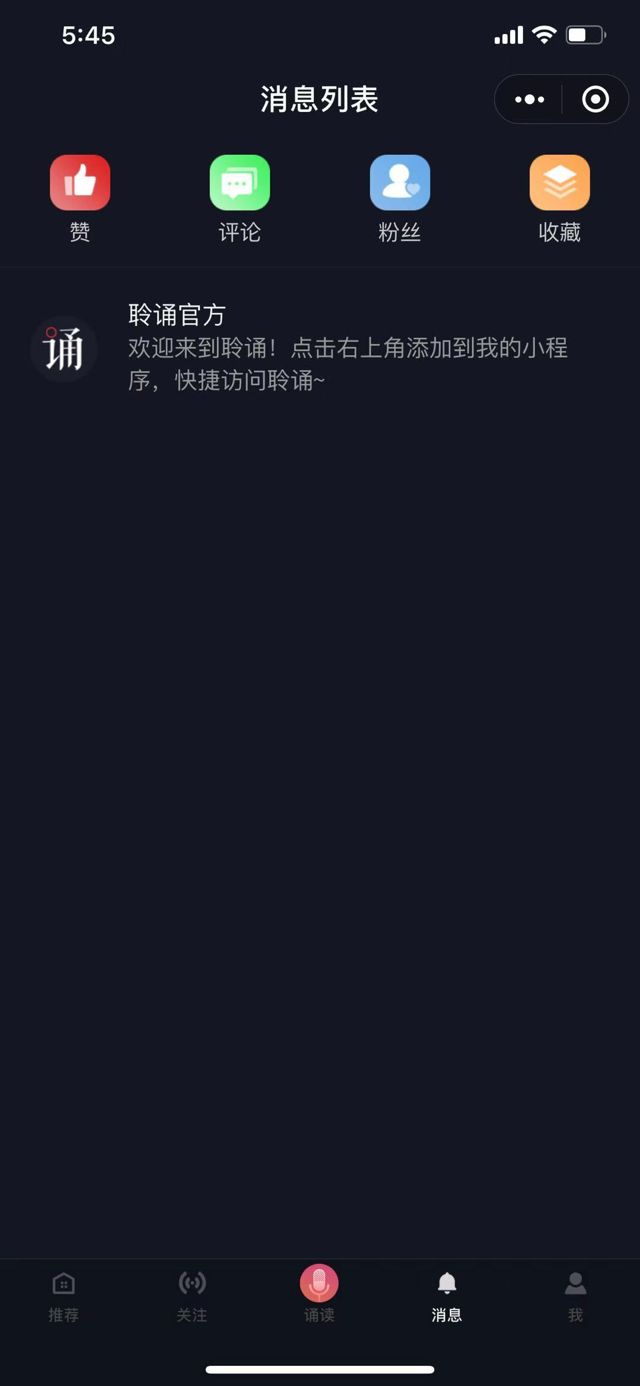This screenshot has height=1386, width=640.
Task: Close the mini program via circle button
Action: 595,100
